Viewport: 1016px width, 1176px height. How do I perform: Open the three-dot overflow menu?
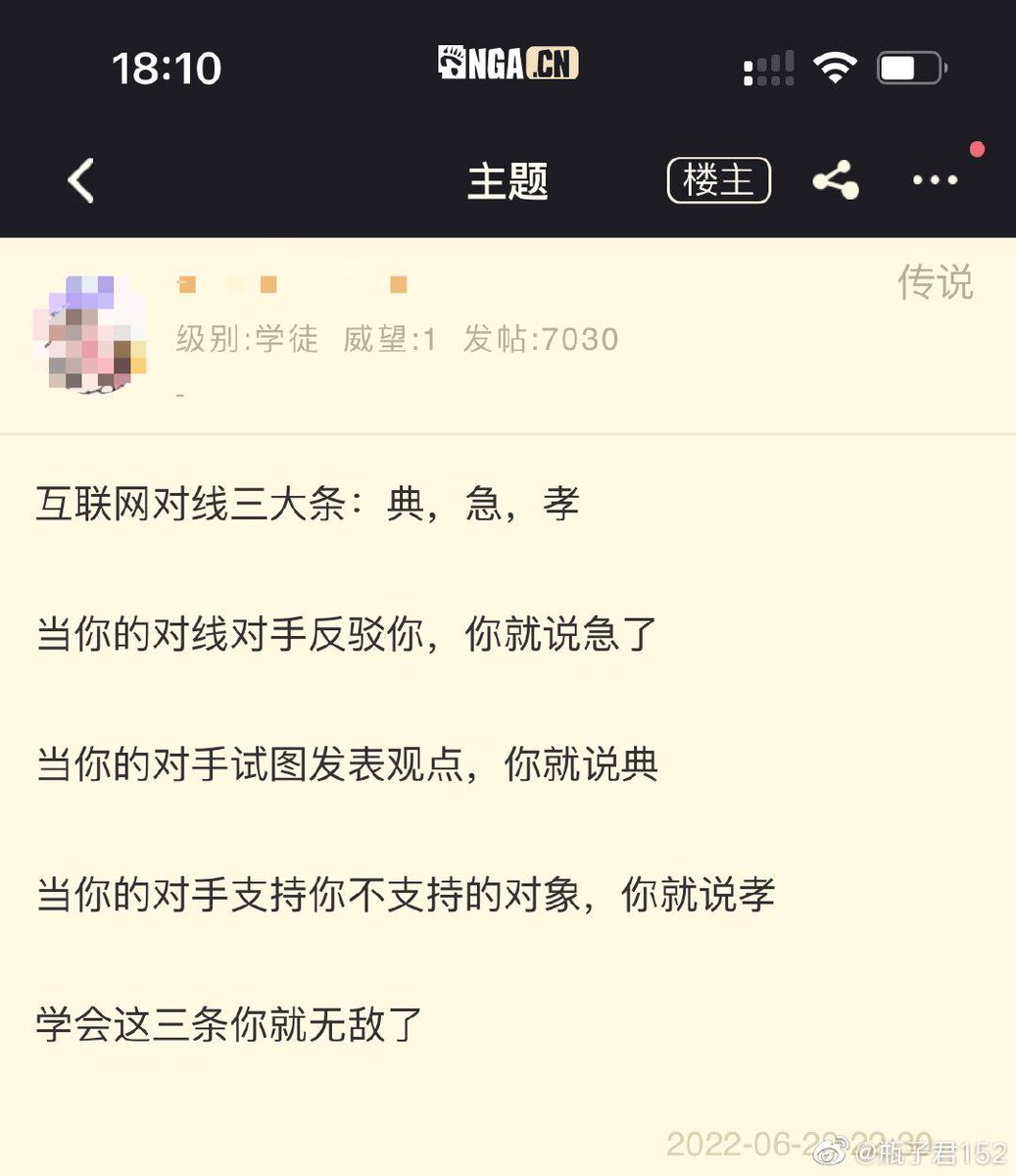935,181
